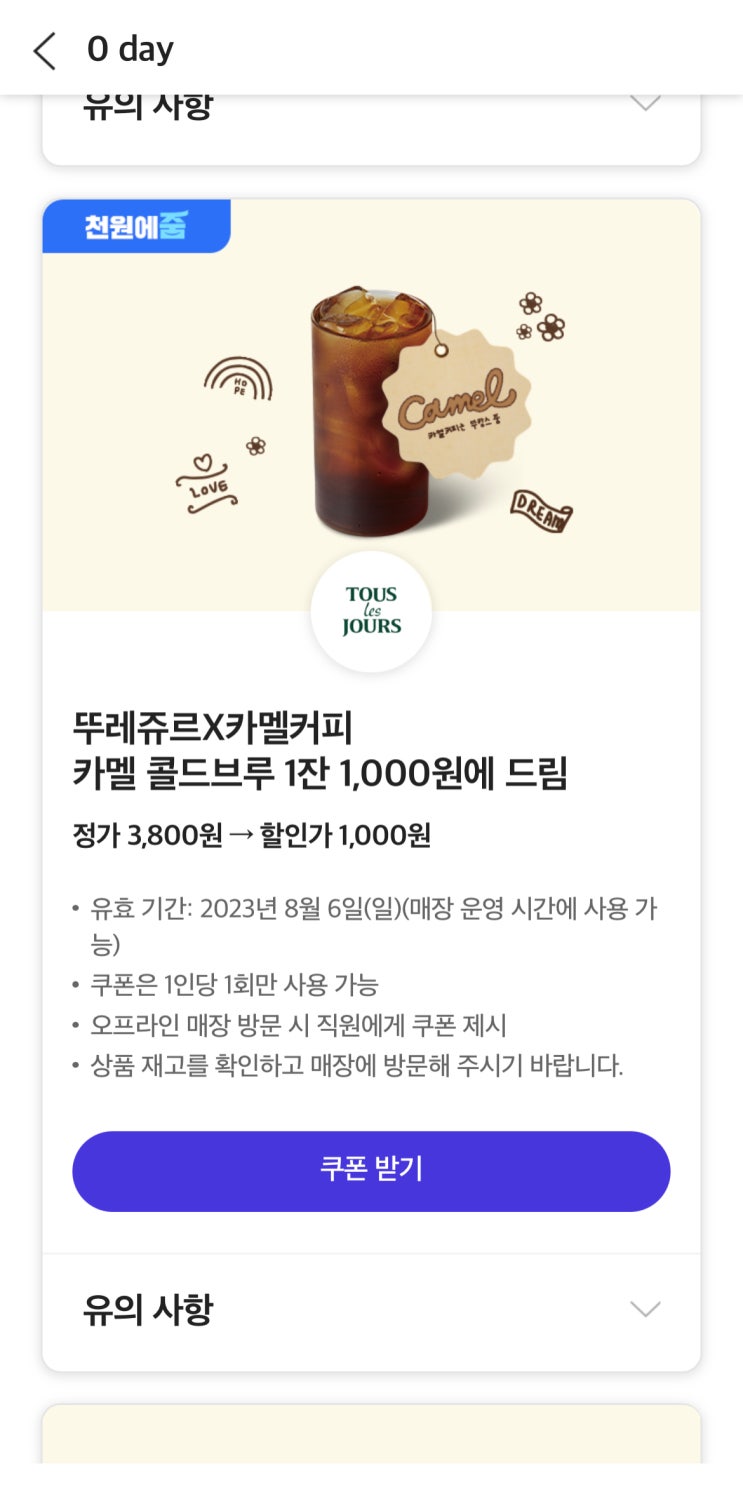Select the 0 day header title
The height and width of the screenshot is (1487, 743).
point(131,48)
